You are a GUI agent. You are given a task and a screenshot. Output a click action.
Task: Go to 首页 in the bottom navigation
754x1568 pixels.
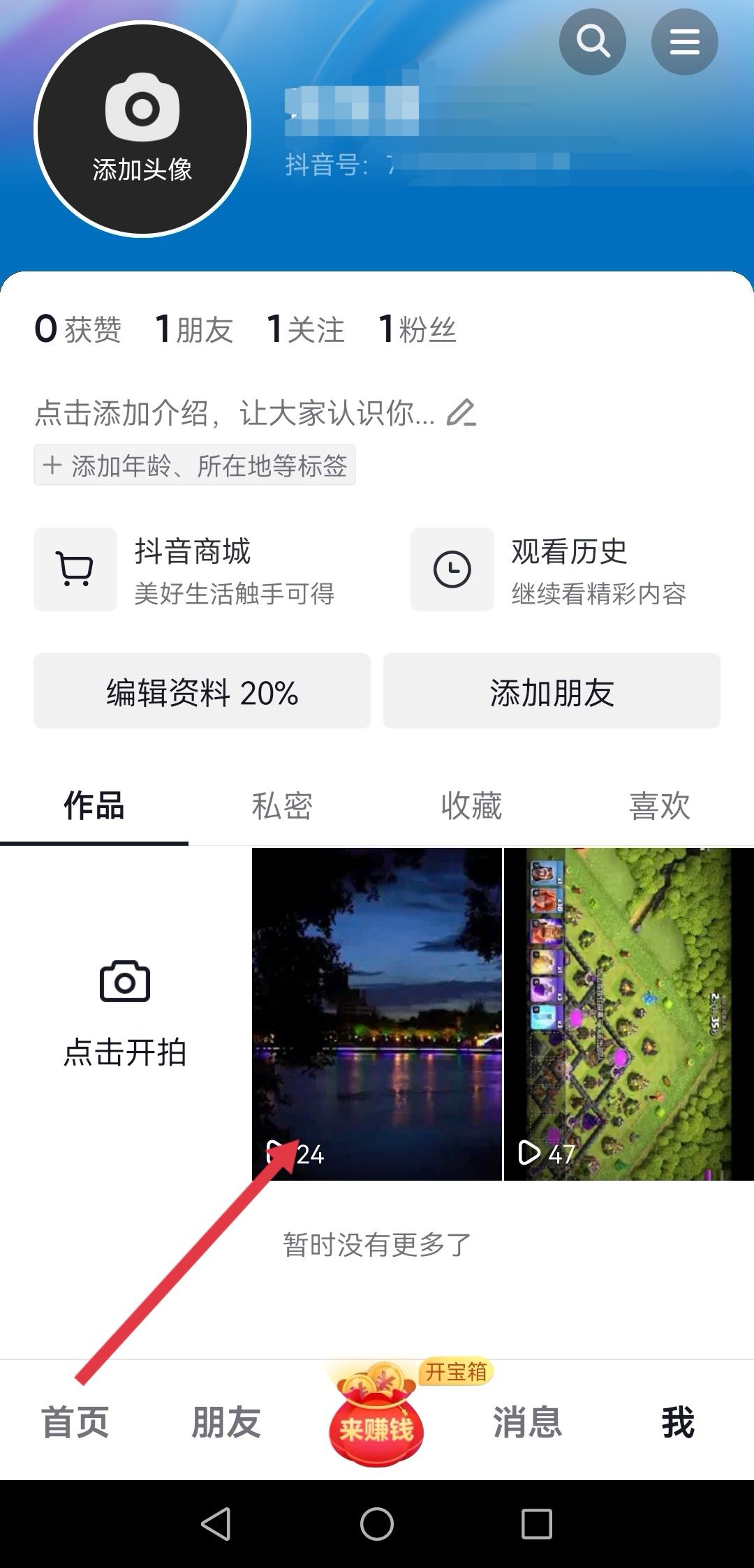(x=75, y=1424)
